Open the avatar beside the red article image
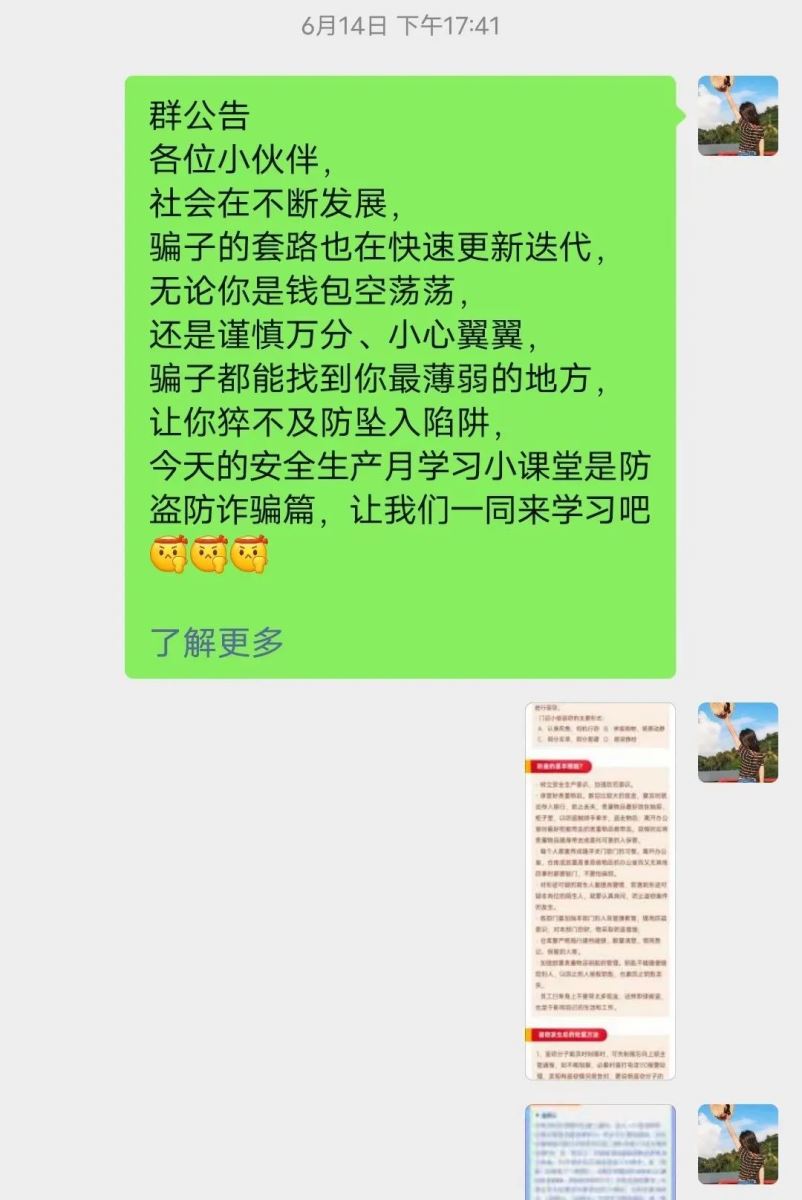Image resolution: width=802 pixels, height=1200 pixels. point(738,741)
